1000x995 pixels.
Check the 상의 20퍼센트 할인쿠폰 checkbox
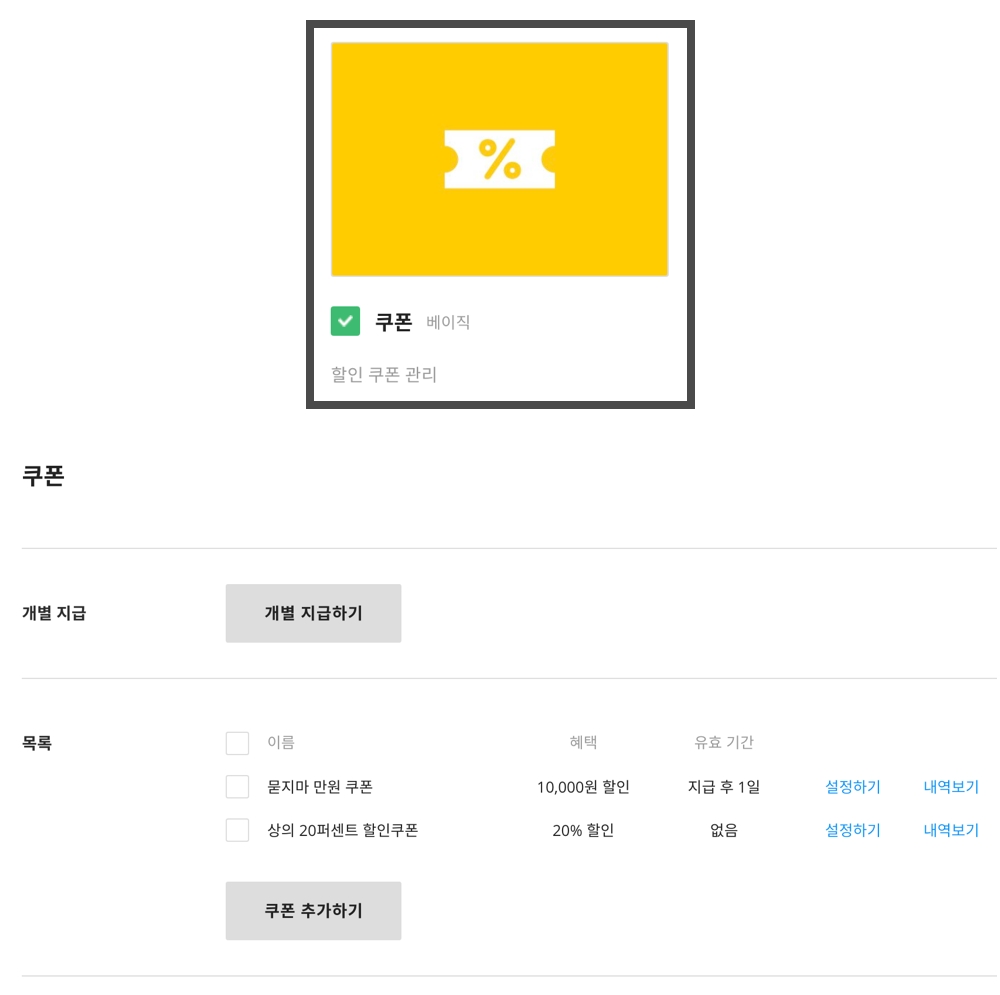pyautogui.click(x=237, y=830)
